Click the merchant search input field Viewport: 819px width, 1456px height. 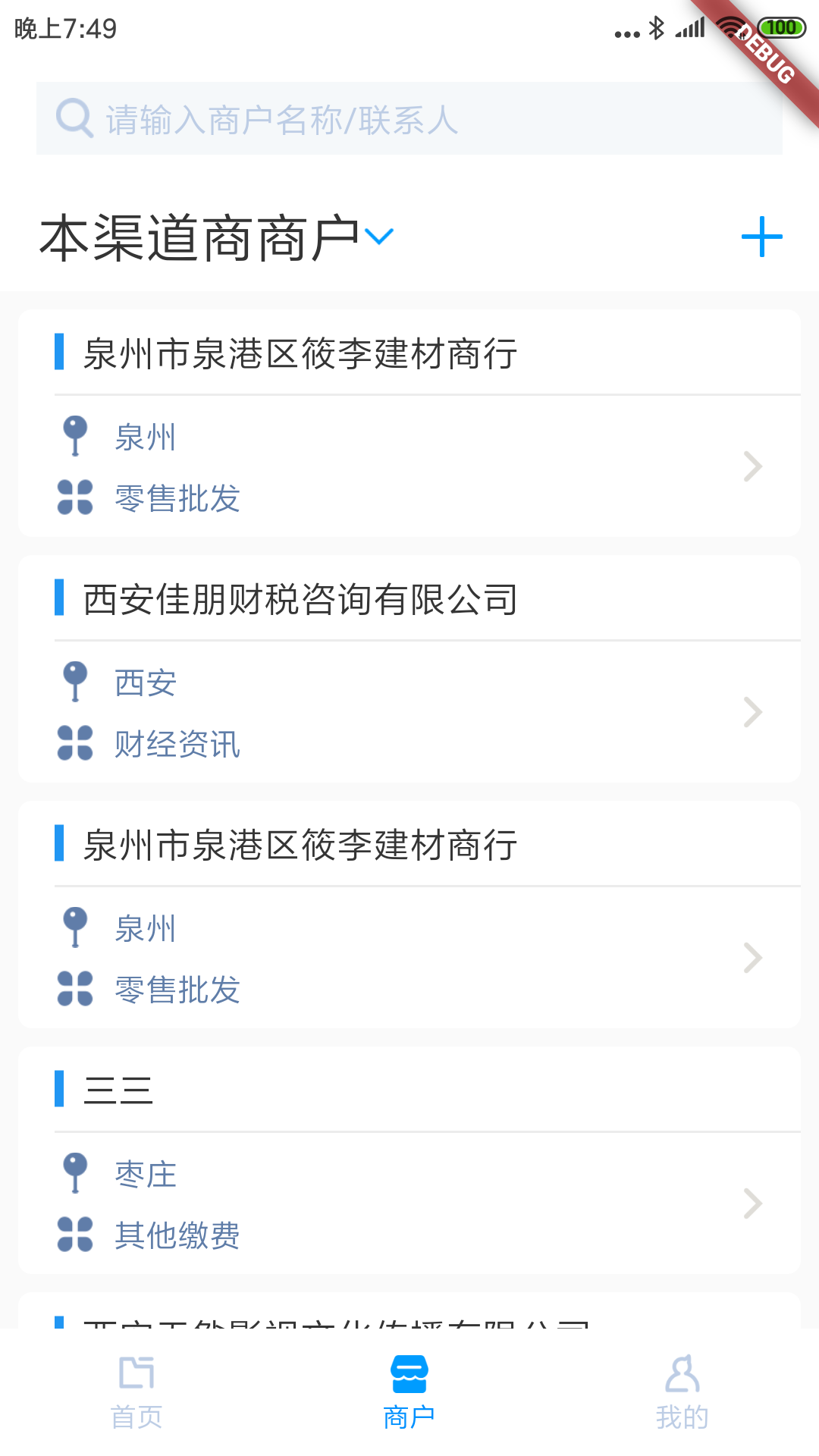pos(409,118)
